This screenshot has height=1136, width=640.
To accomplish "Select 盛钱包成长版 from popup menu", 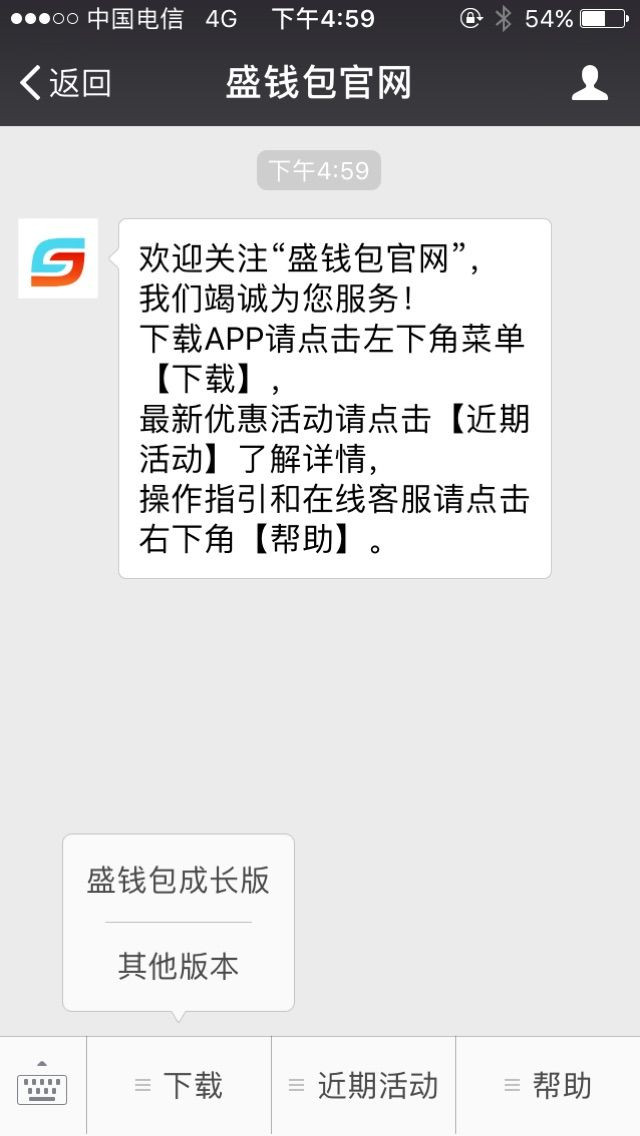I will point(178,880).
